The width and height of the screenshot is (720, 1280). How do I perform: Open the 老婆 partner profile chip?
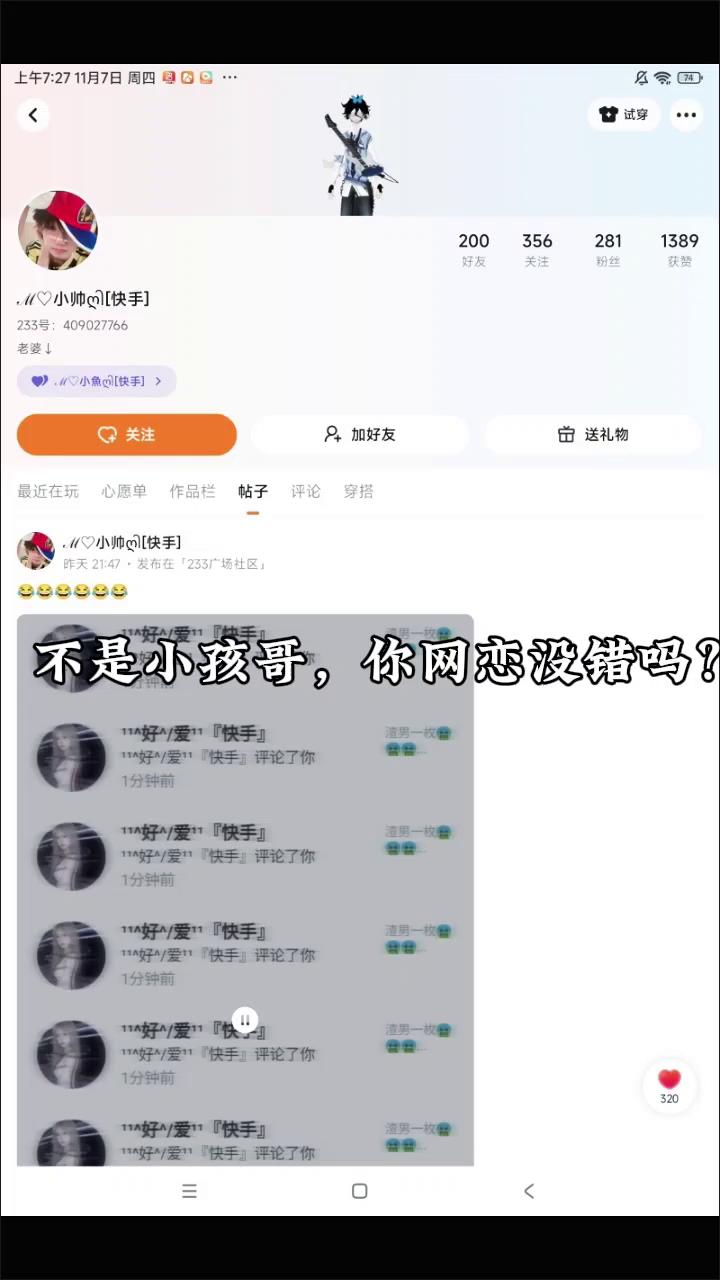[x=96, y=381]
